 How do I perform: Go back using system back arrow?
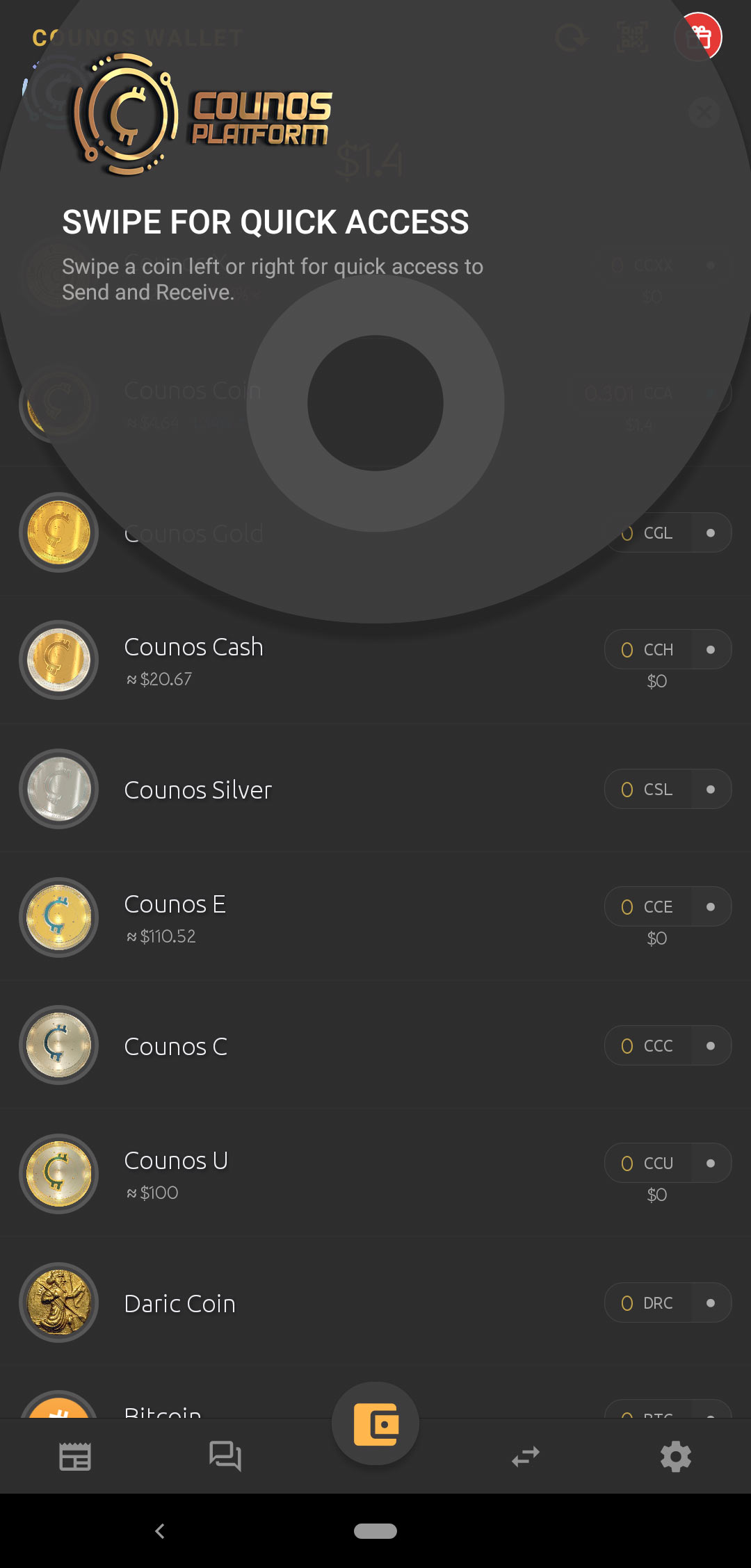pyautogui.click(x=160, y=1531)
